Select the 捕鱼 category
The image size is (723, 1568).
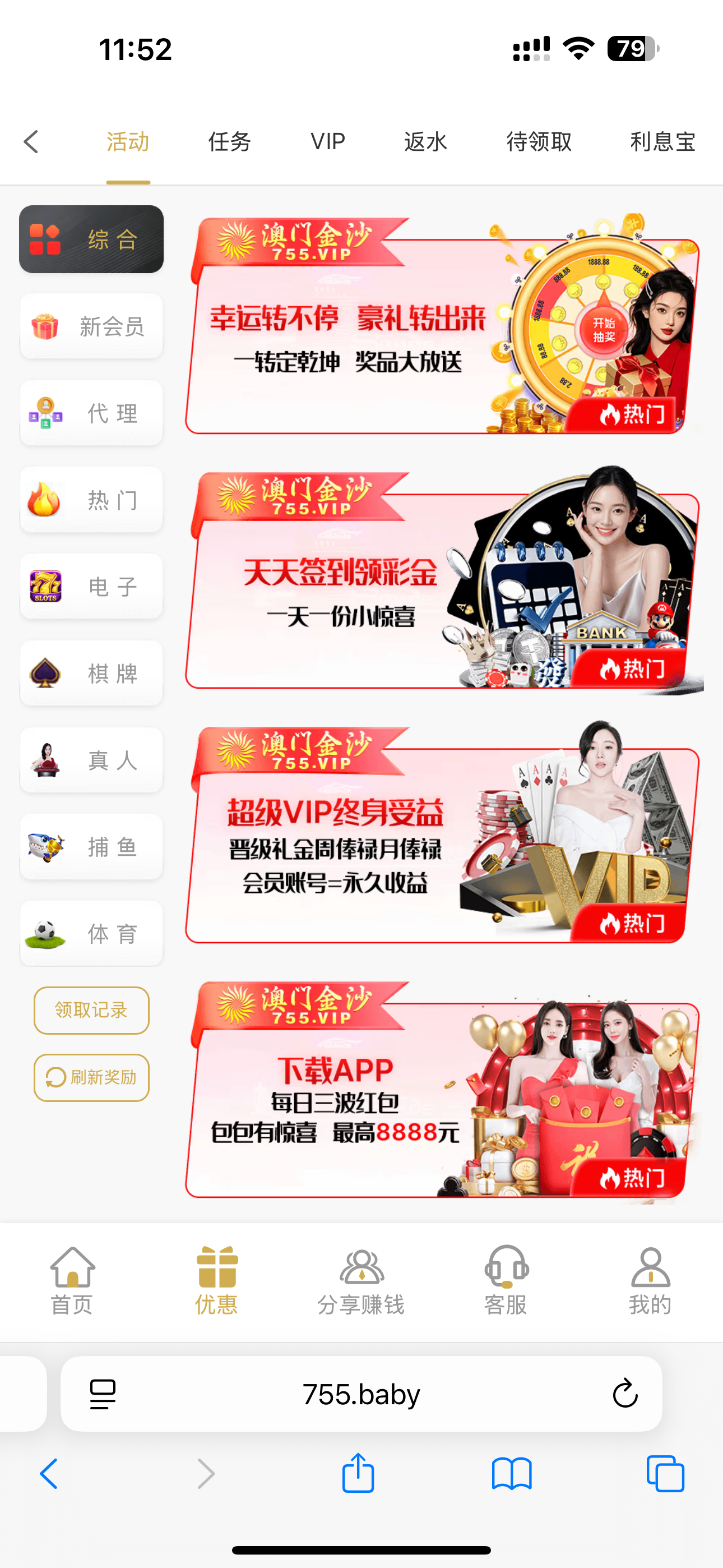point(91,847)
